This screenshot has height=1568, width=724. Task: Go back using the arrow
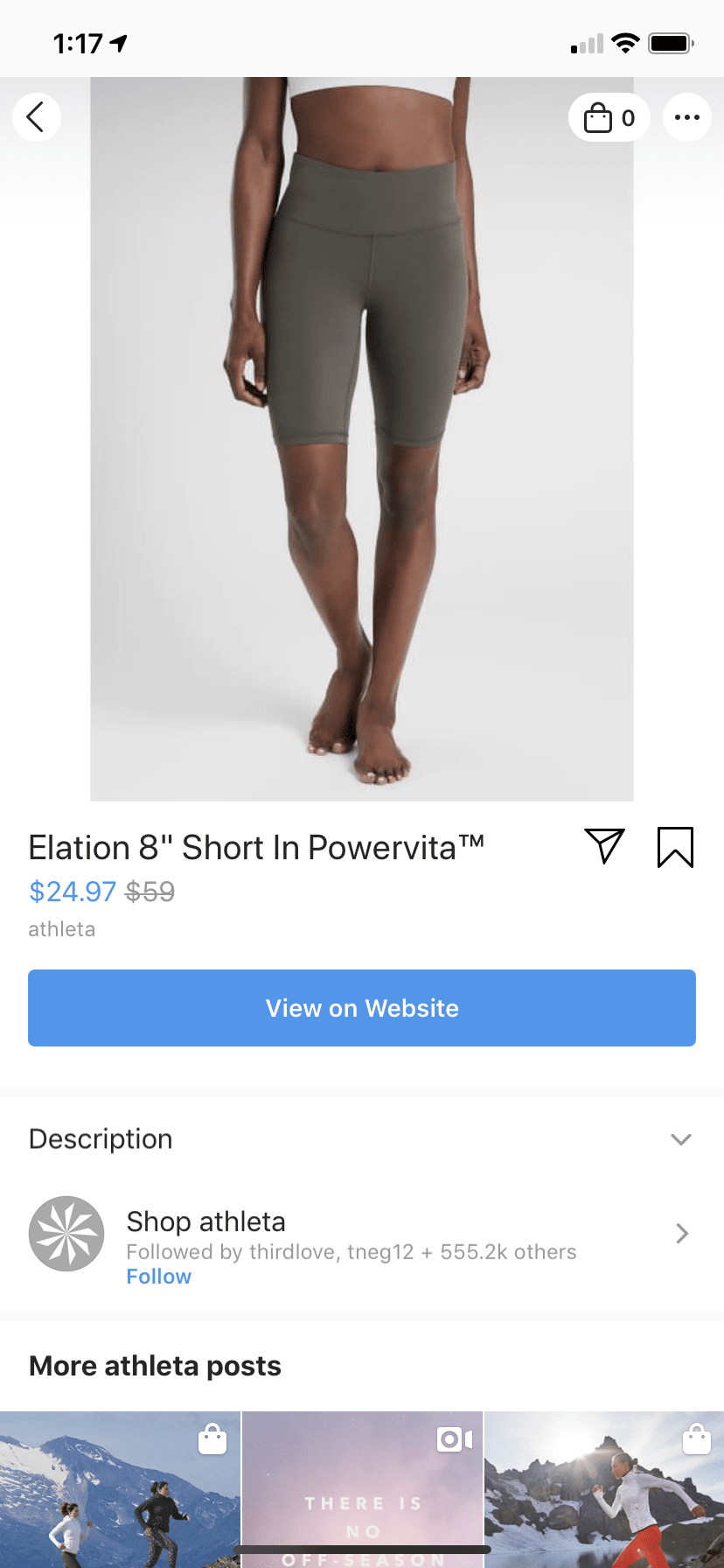pos(37,117)
